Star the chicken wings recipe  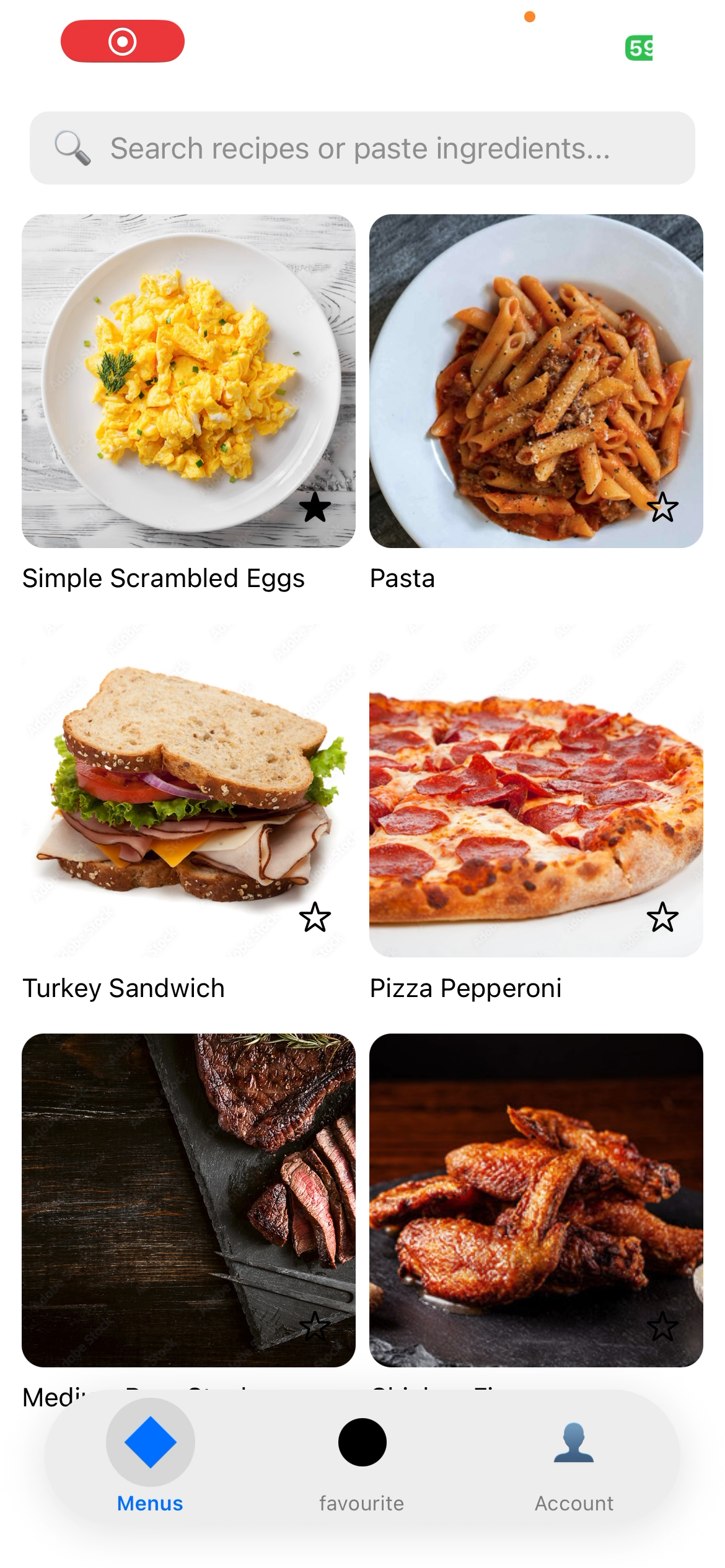662,1326
